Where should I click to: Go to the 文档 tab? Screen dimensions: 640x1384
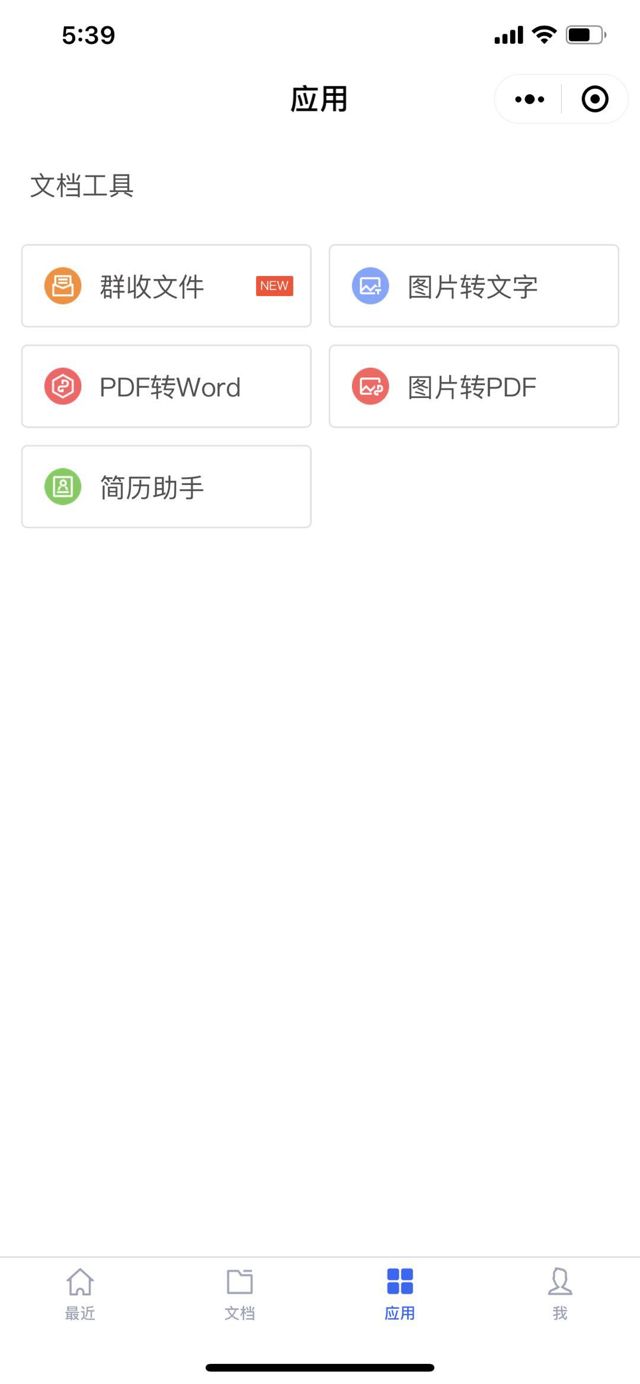click(x=240, y=1294)
